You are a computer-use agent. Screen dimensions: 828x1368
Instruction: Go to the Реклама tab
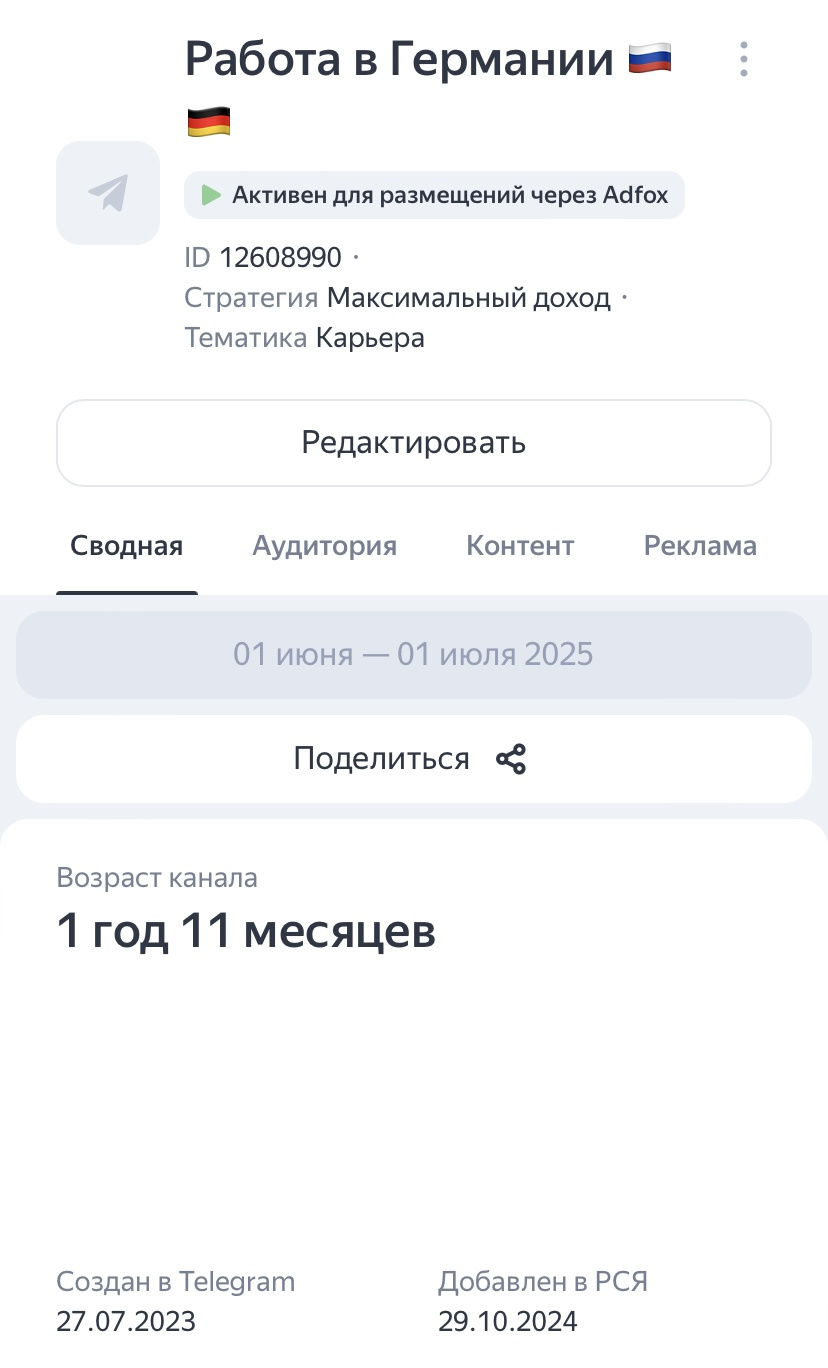(700, 546)
